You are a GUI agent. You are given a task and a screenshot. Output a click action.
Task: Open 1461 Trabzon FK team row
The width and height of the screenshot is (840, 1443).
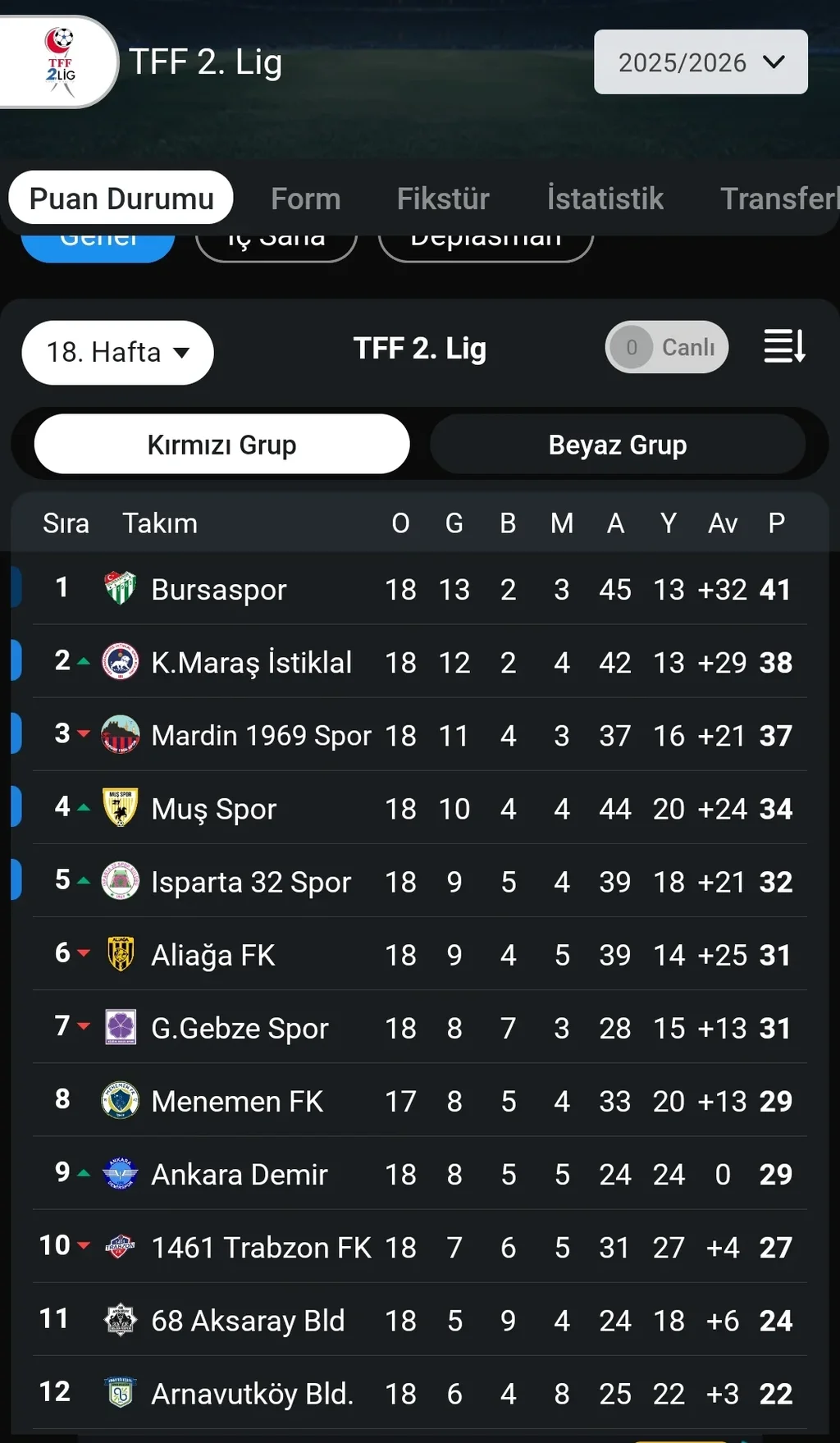261,1248
